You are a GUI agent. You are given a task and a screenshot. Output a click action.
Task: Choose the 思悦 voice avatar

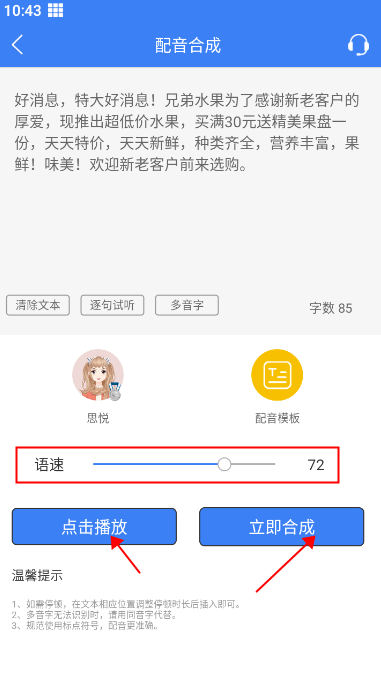(98, 375)
